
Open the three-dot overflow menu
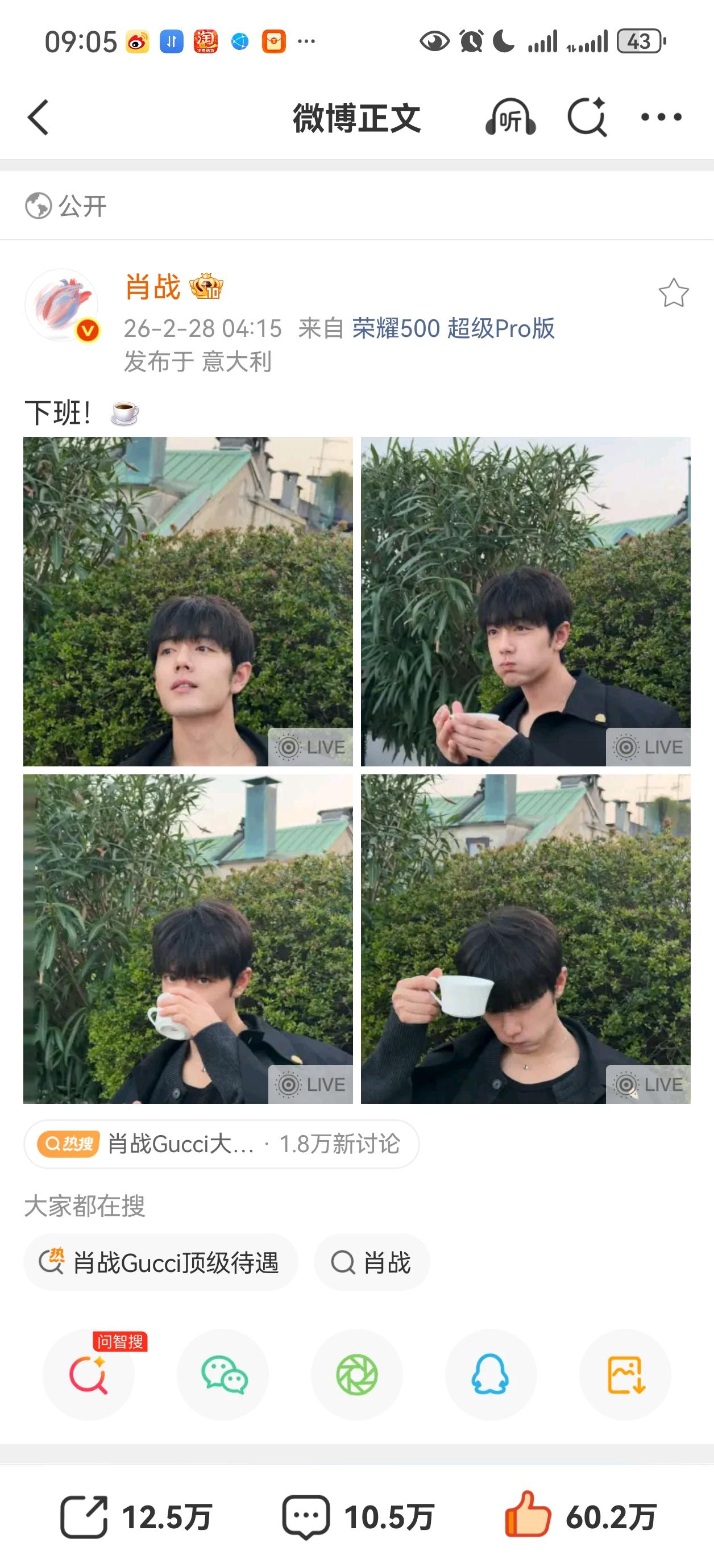point(661,117)
